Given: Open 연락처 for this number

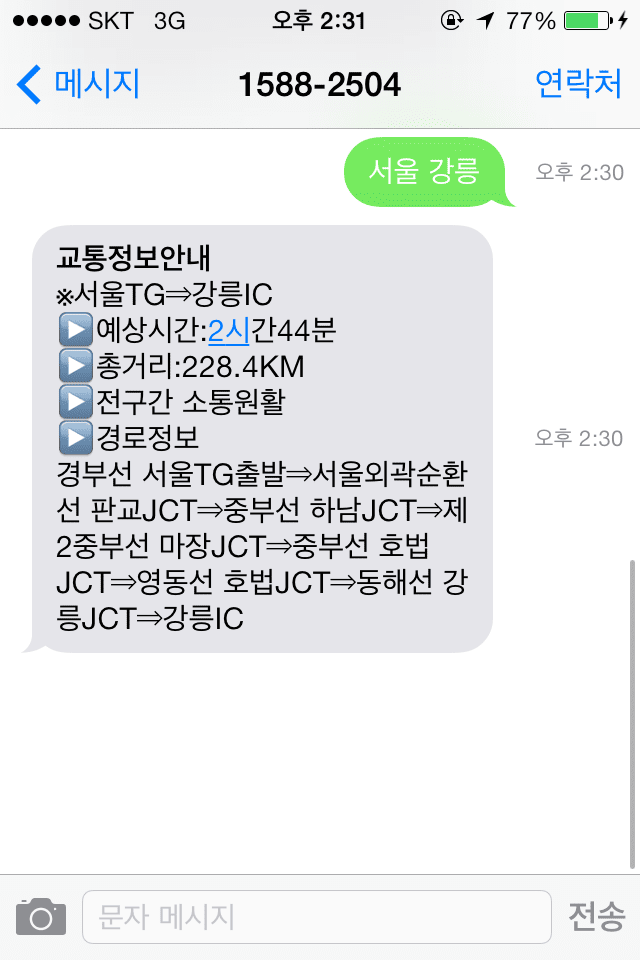Looking at the screenshot, I should click(578, 84).
